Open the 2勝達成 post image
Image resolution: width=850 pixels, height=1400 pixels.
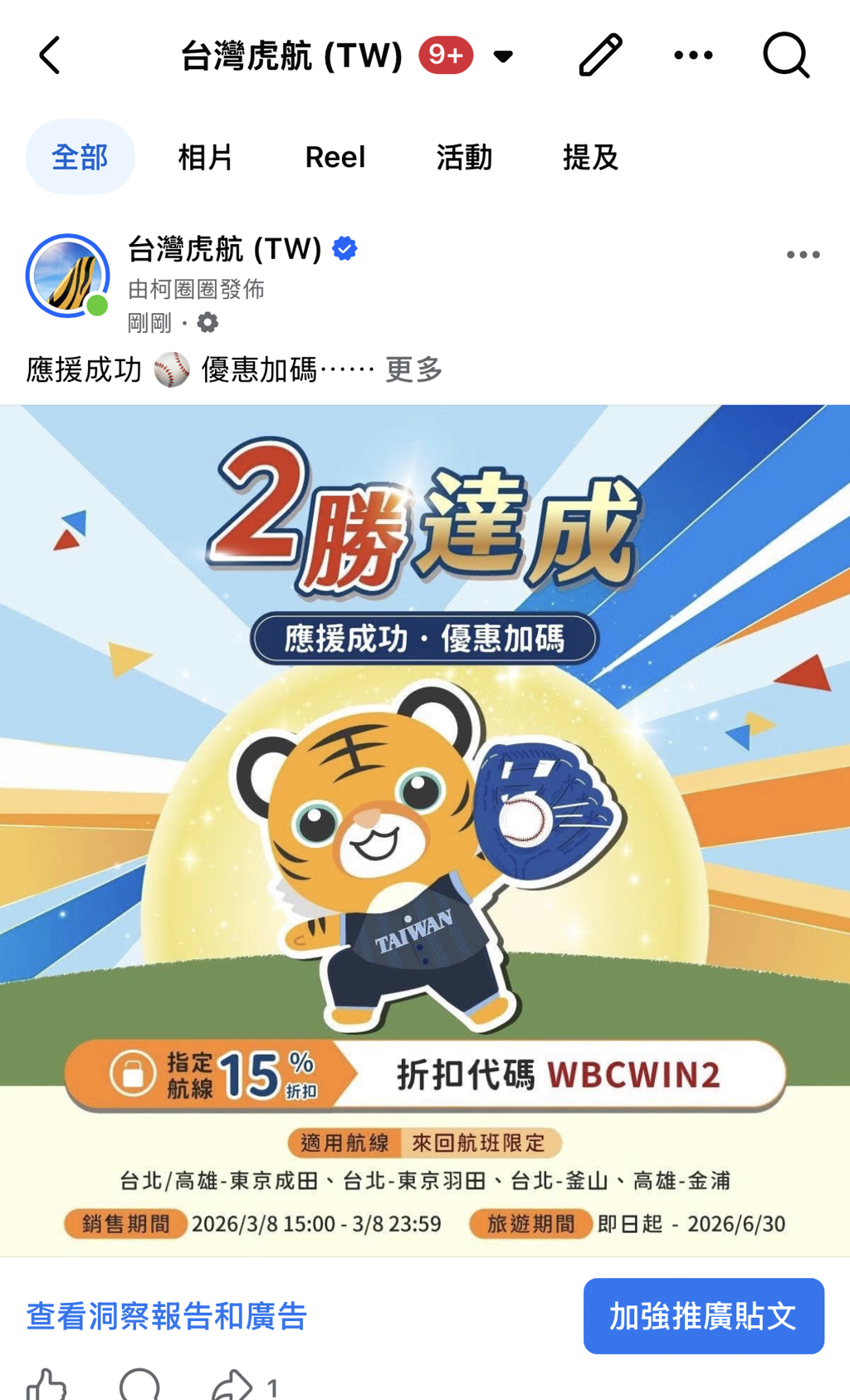[x=425, y=830]
